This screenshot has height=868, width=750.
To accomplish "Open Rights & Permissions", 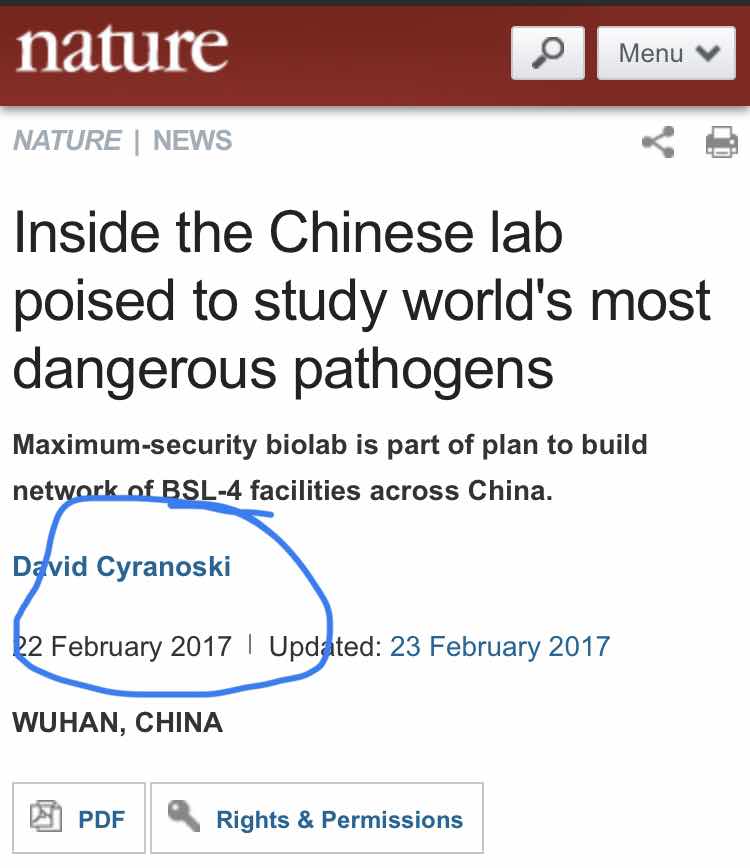I will coord(317,819).
